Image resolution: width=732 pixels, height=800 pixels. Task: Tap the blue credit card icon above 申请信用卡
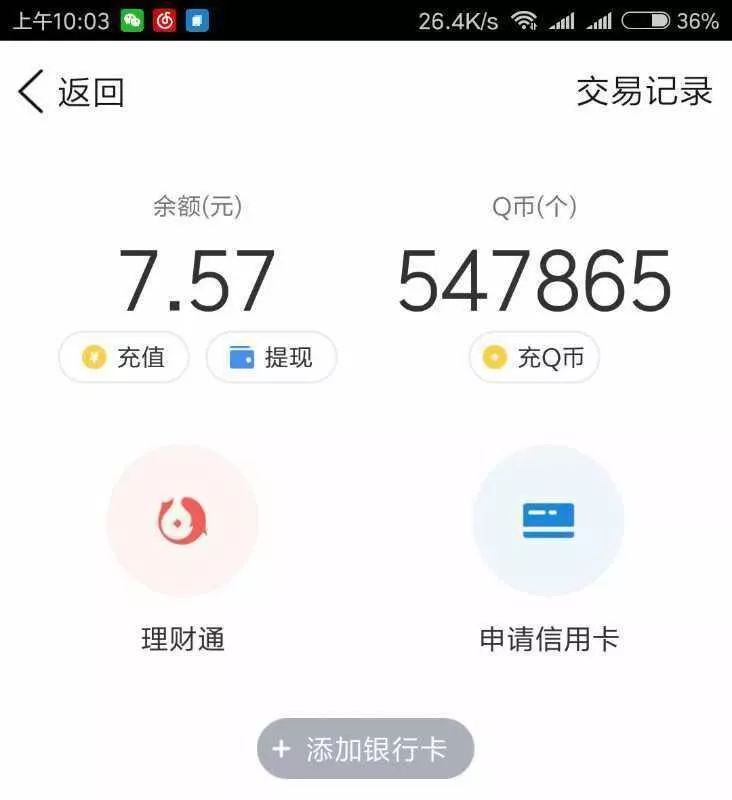tap(547, 518)
